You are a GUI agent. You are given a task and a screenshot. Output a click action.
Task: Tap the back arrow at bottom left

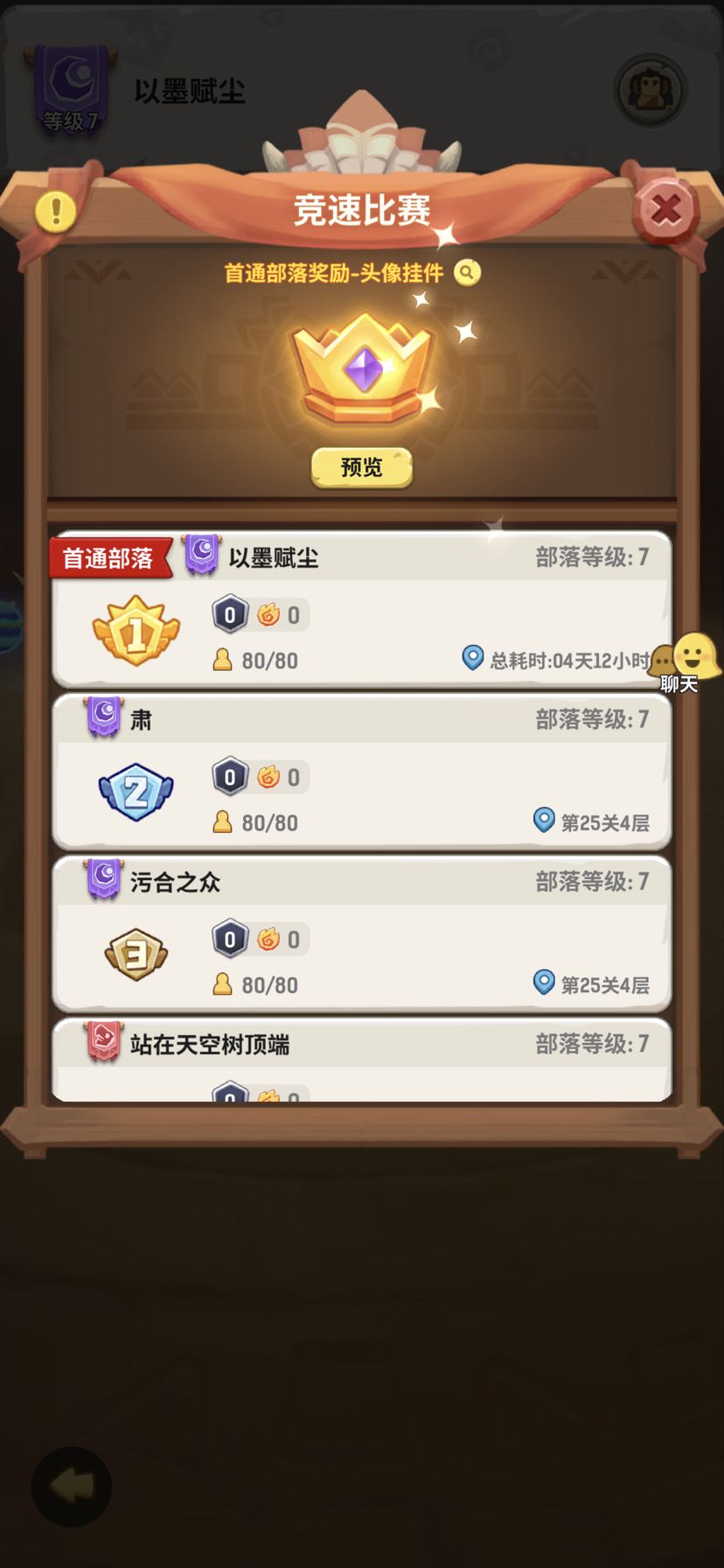tap(70, 1487)
